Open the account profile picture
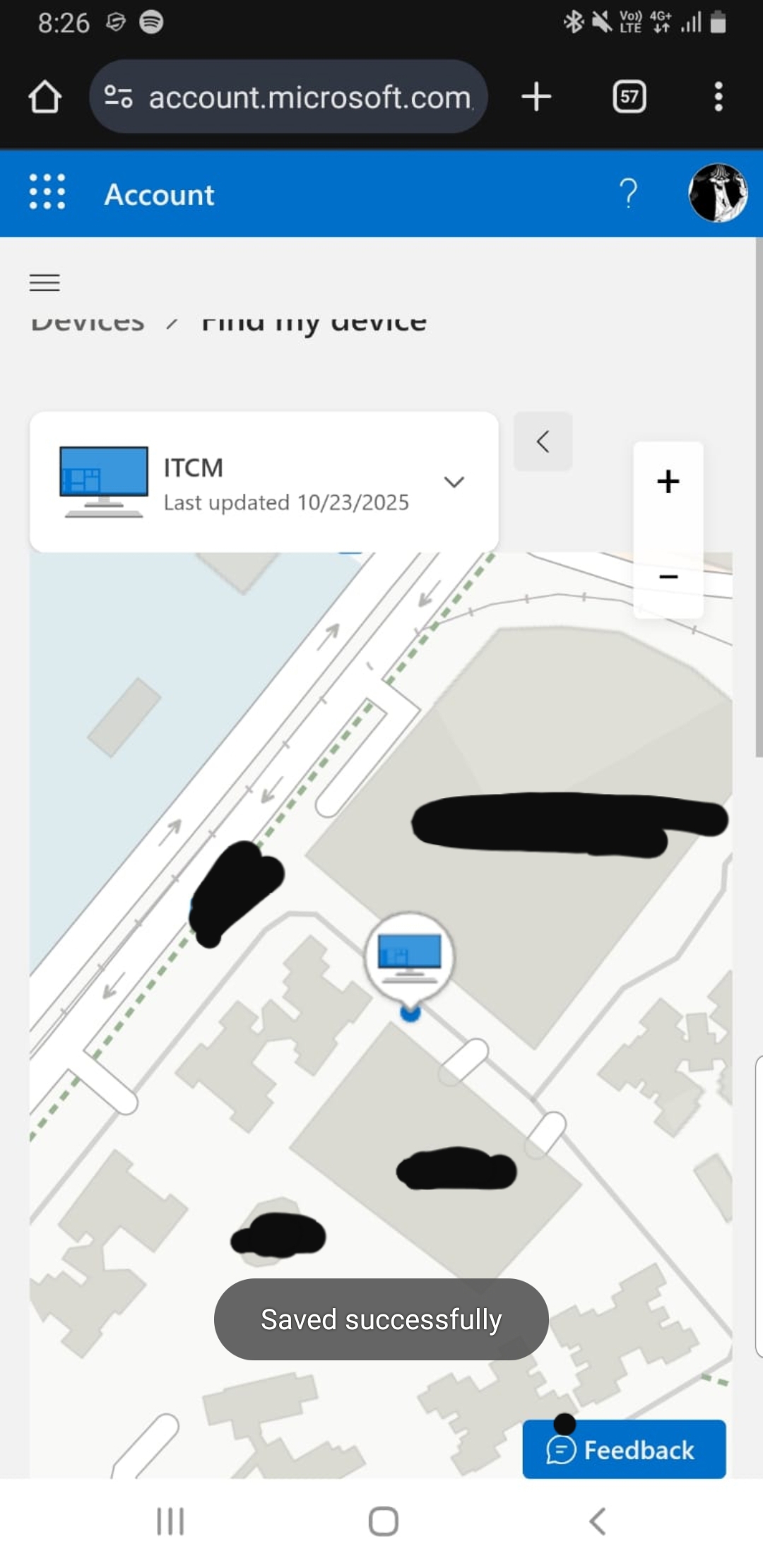The image size is (763, 1568). tap(718, 193)
